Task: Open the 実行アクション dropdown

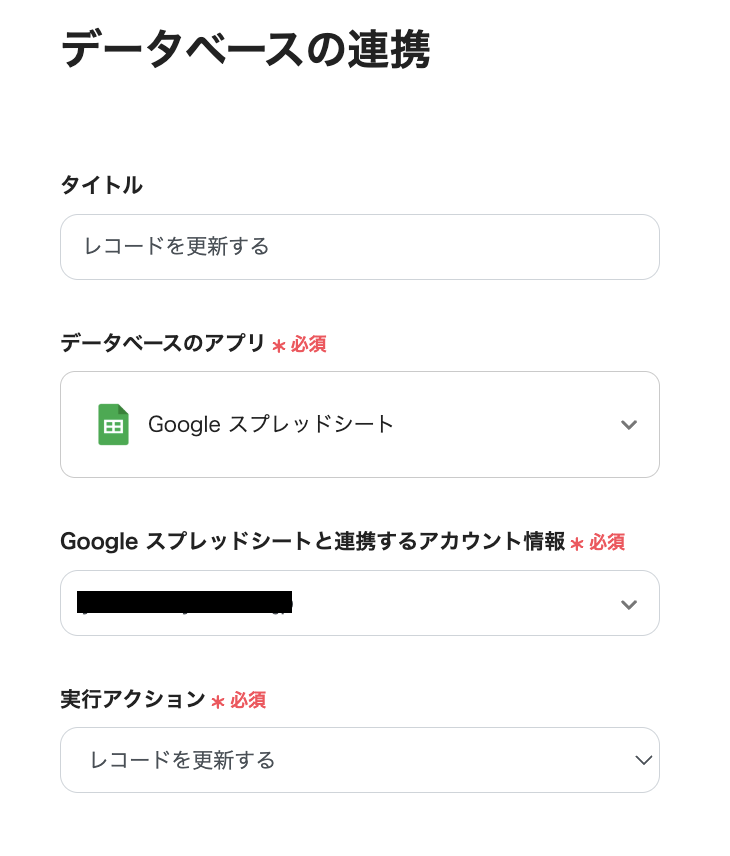Action: tap(359, 760)
